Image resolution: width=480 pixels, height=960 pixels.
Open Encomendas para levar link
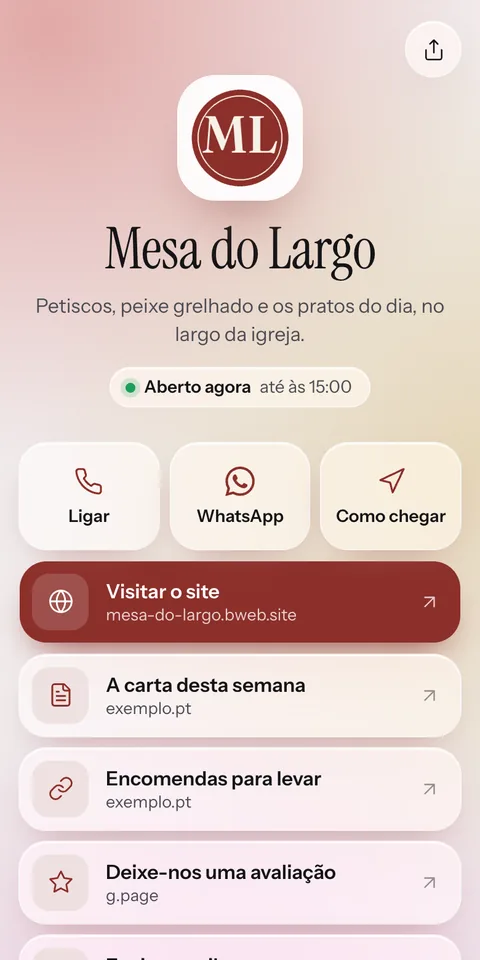pyautogui.click(x=240, y=789)
